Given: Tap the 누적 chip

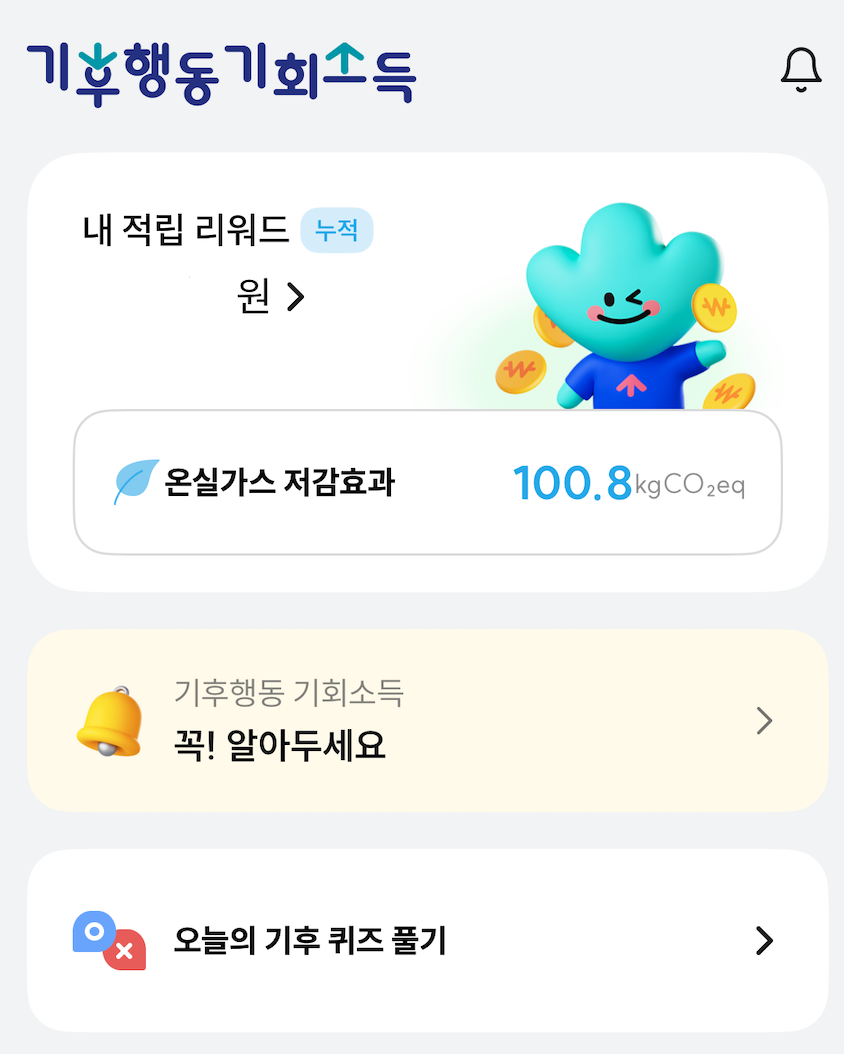Looking at the screenshot, I should pyautogui.click(x=337, y=231).
